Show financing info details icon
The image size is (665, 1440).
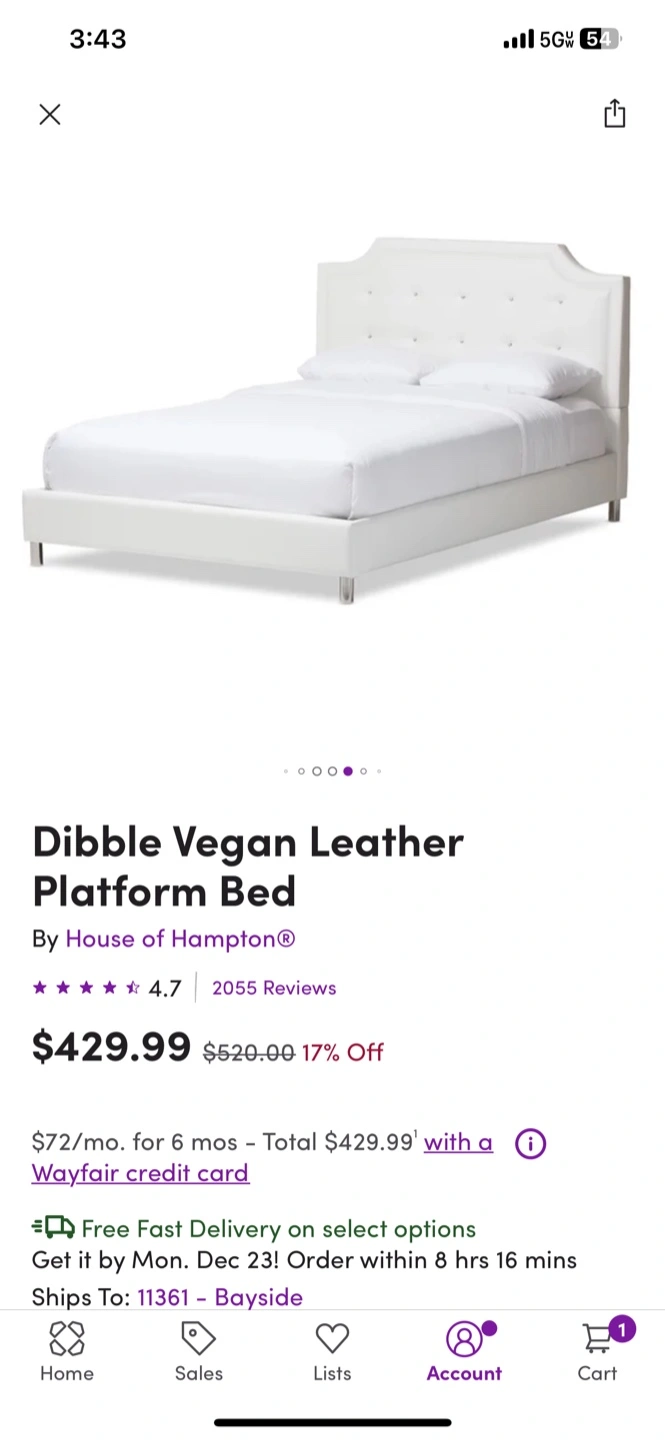[x=530, y=1142]
